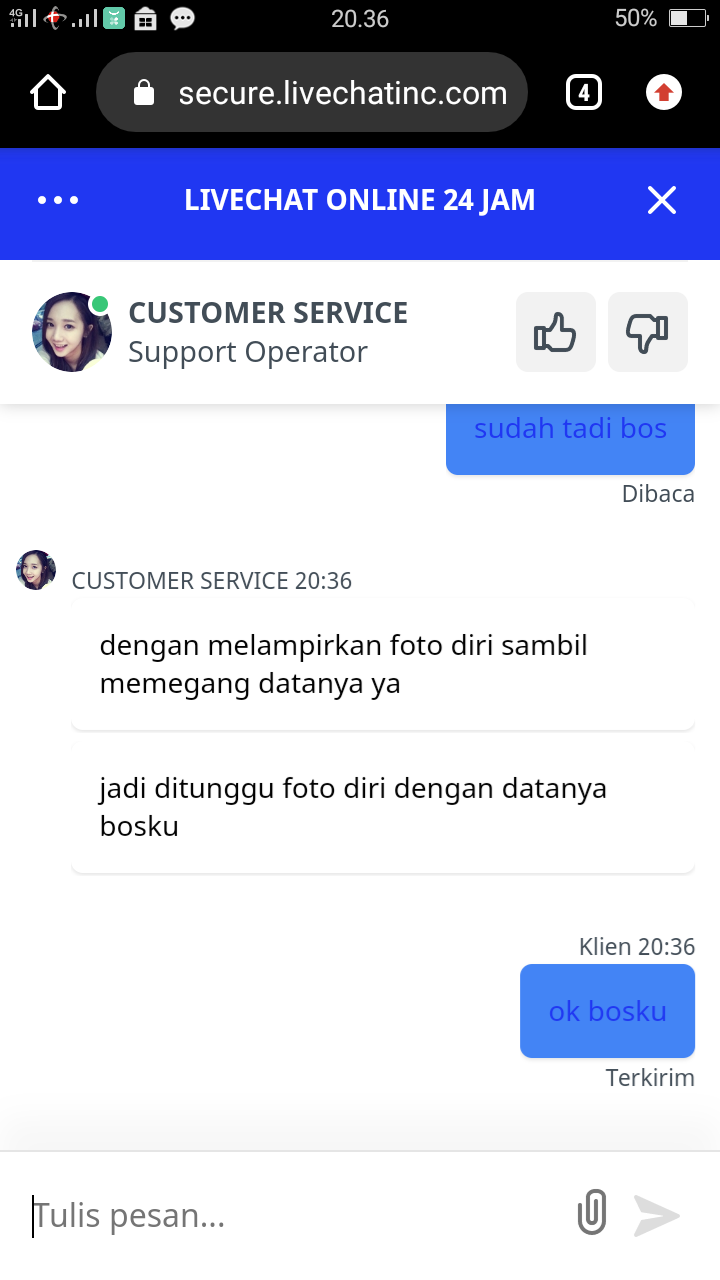Focus the Tulis pesan message field

(x=290, y=1216)
